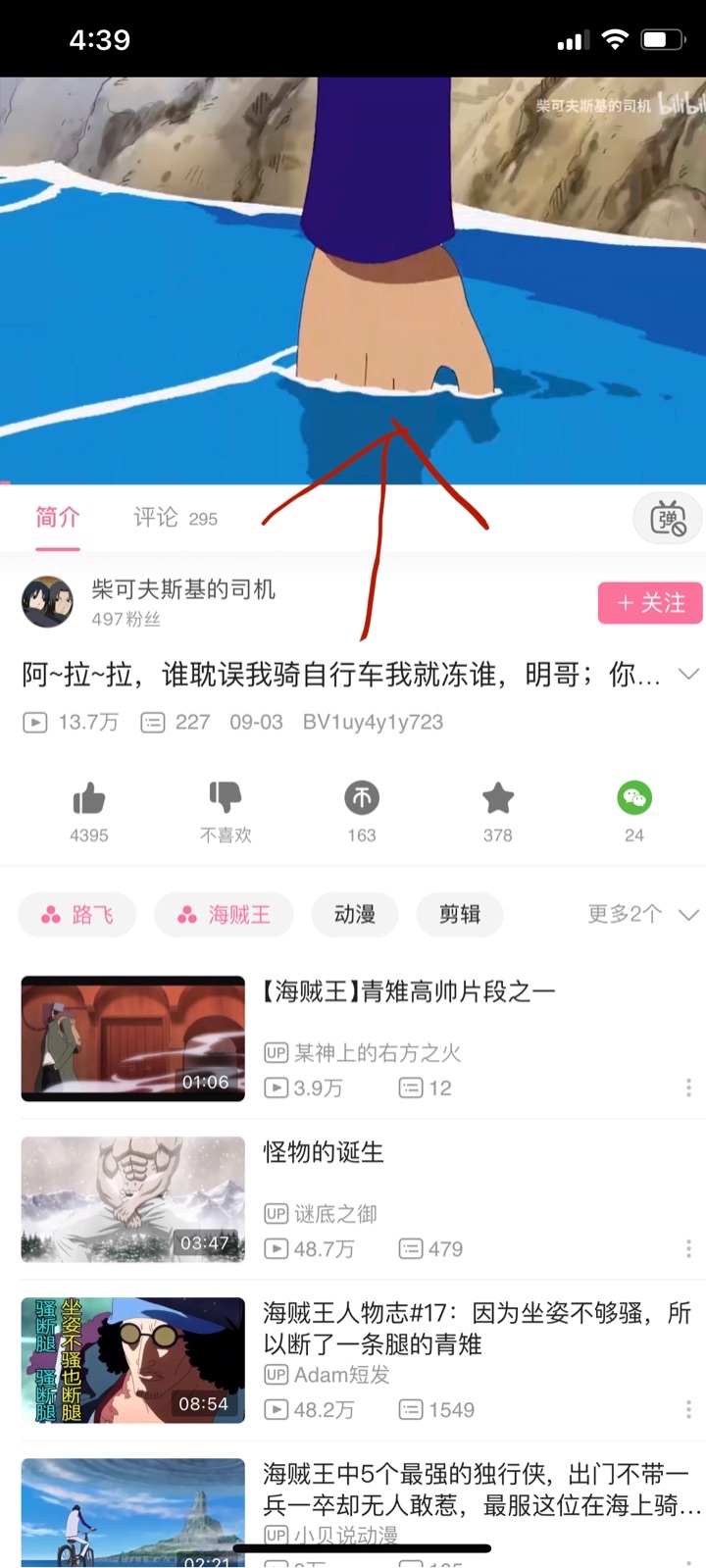
Task: Give coins to this video
Action: tap(362, 799)
